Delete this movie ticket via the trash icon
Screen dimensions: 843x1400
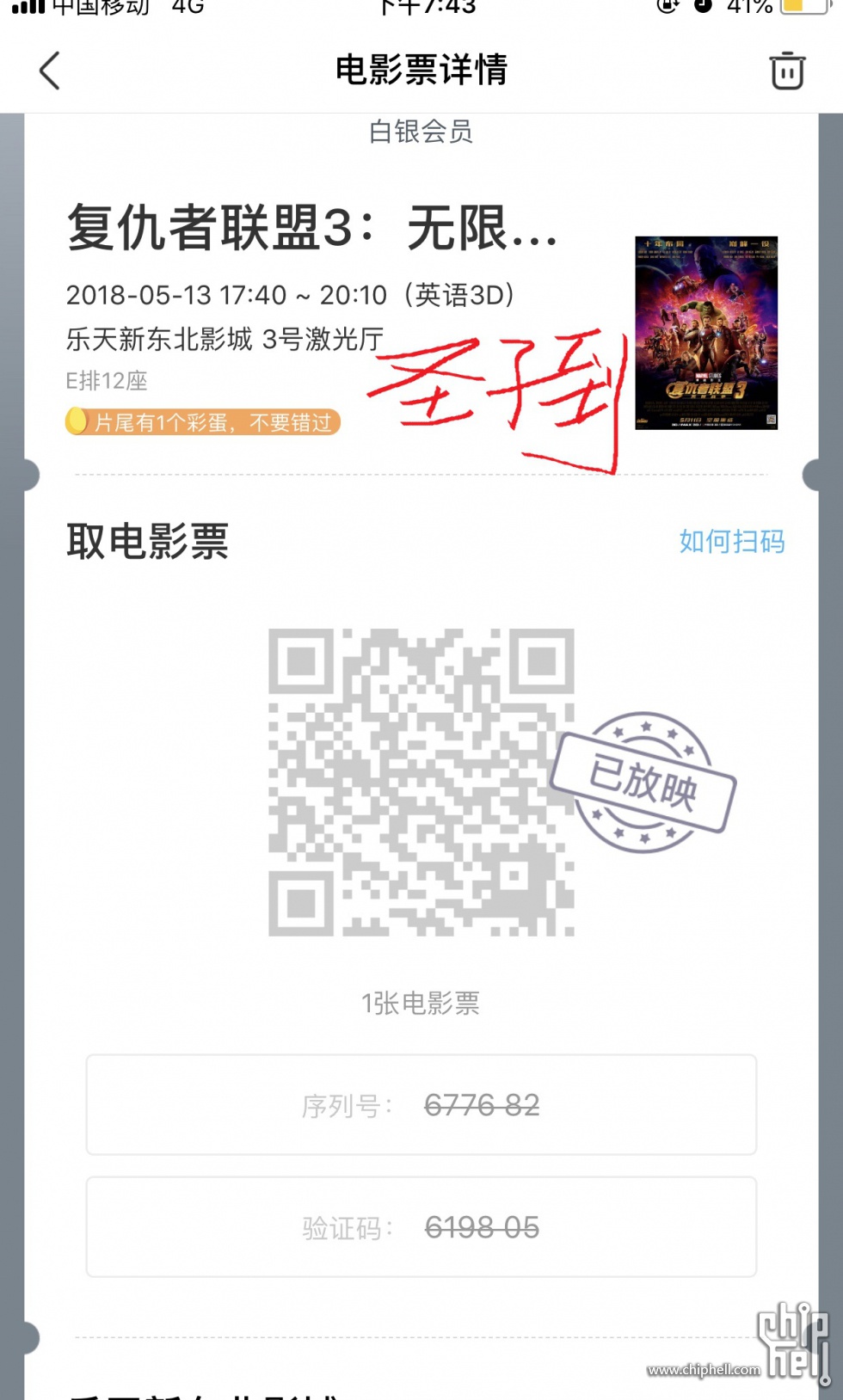[786, 71]
